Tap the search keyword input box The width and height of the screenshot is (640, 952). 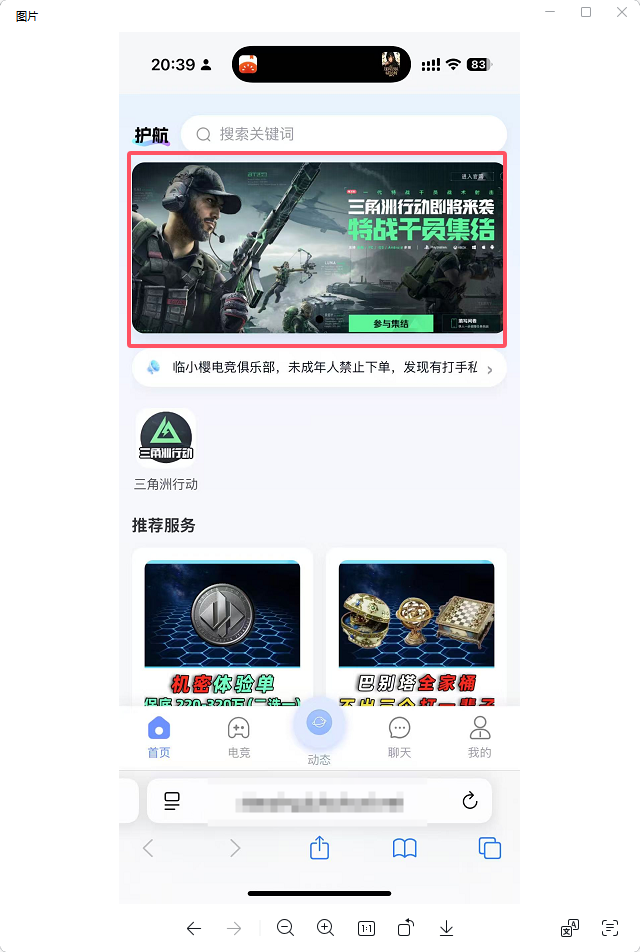tap(345, 134)
